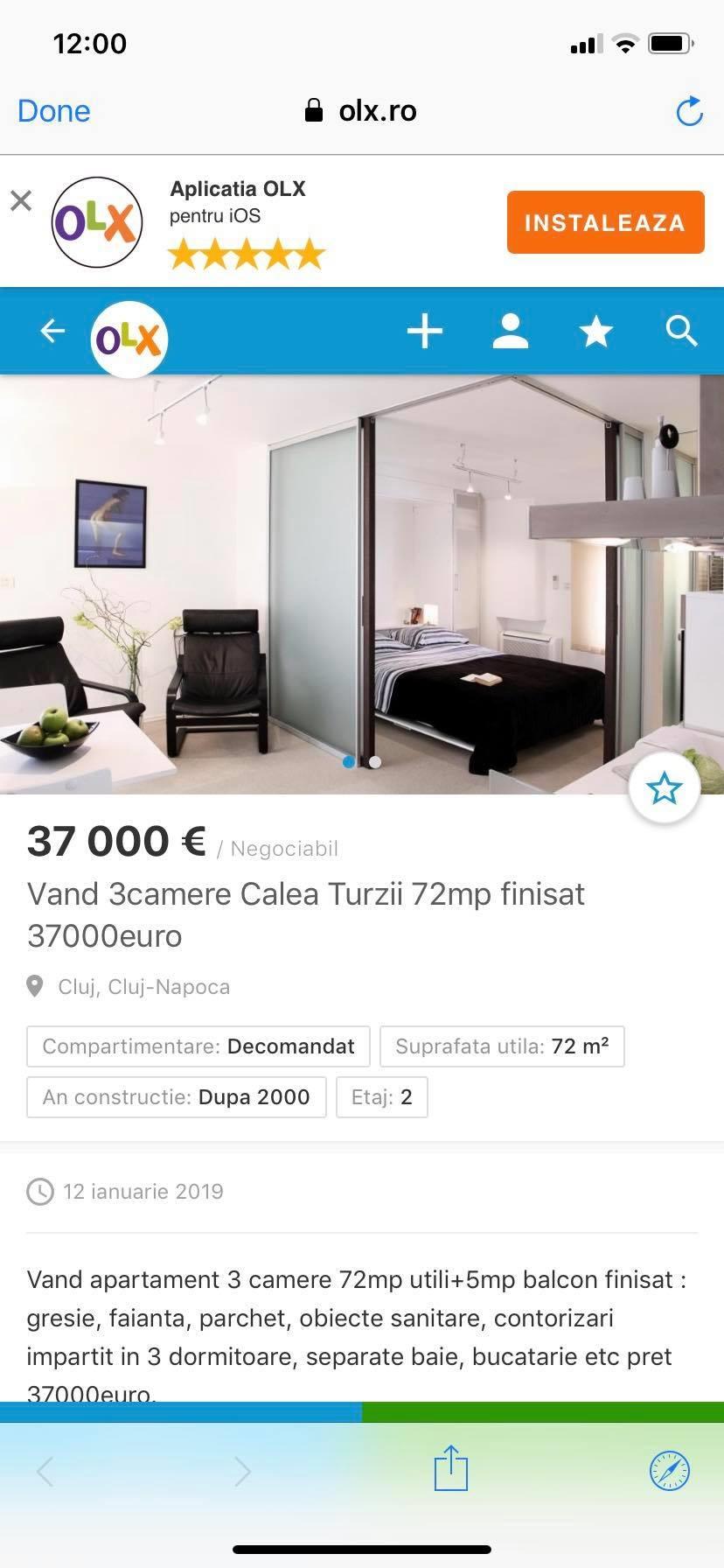Tap the INSTALEAZA button
Viewport: 724px width, 1568px height.
click(605, 222)
